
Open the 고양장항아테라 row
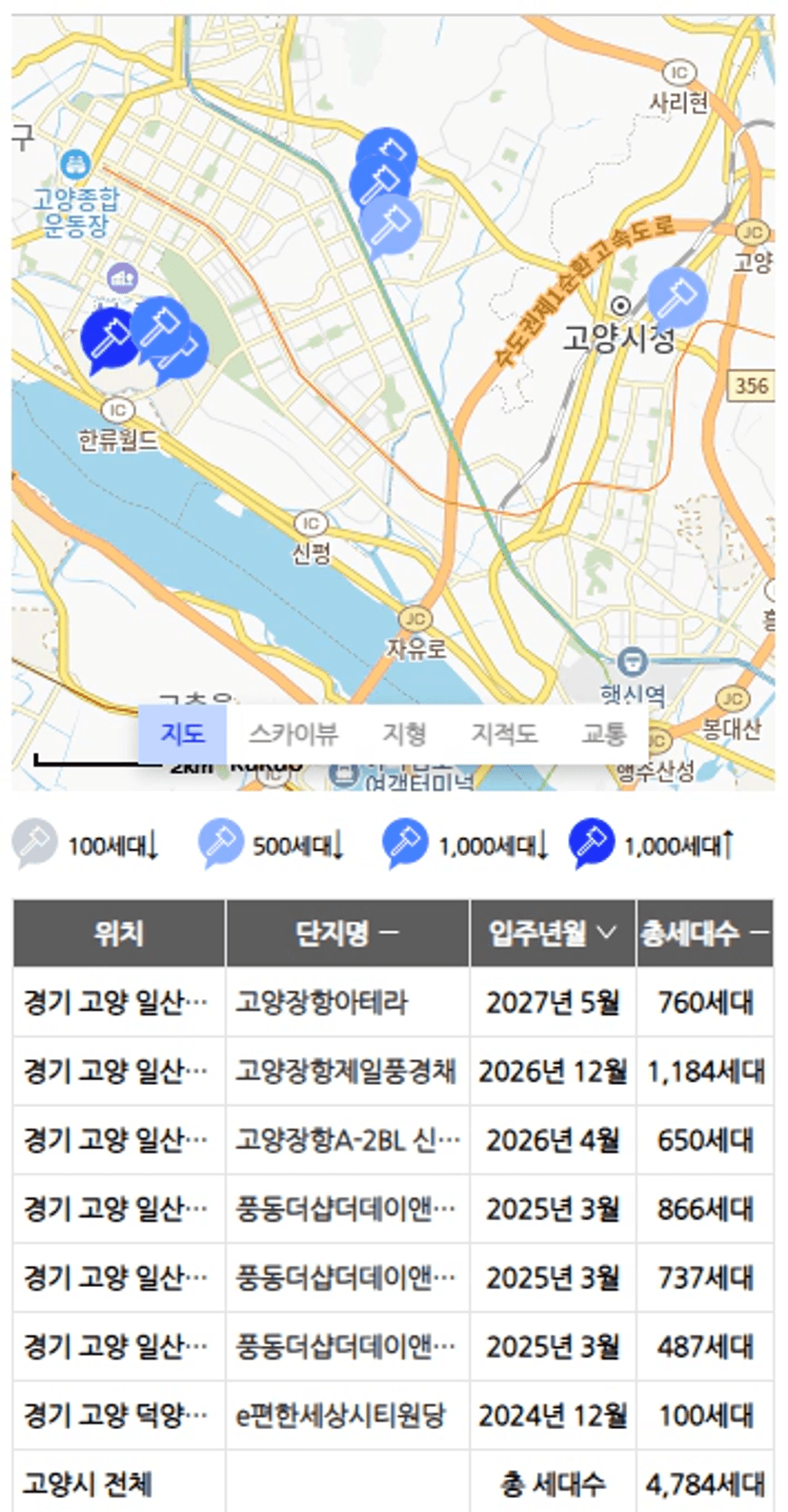[x=393, y=1003]
